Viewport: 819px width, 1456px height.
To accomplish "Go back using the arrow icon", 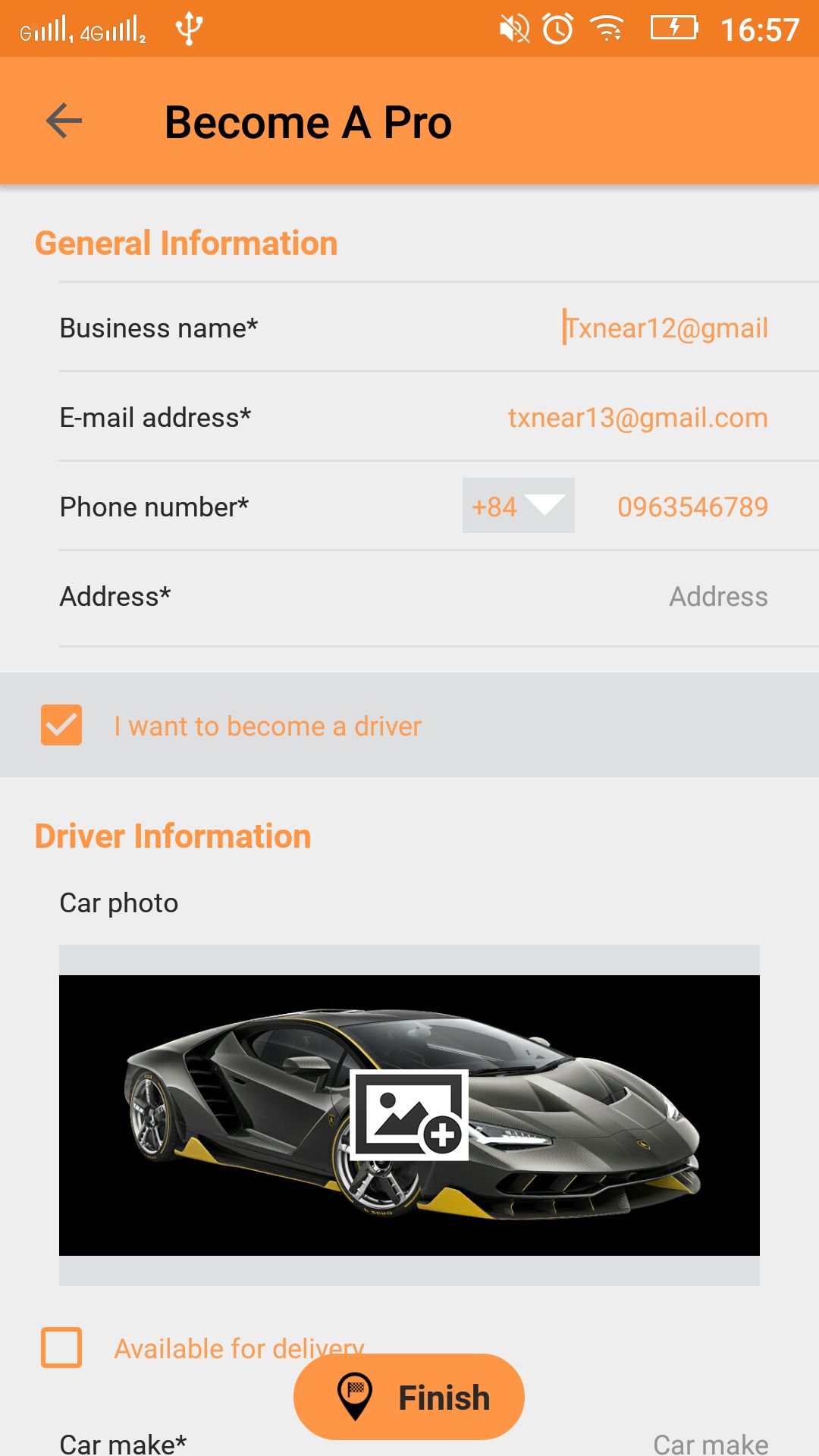I will pyautogui.click(x=64, y=121).
